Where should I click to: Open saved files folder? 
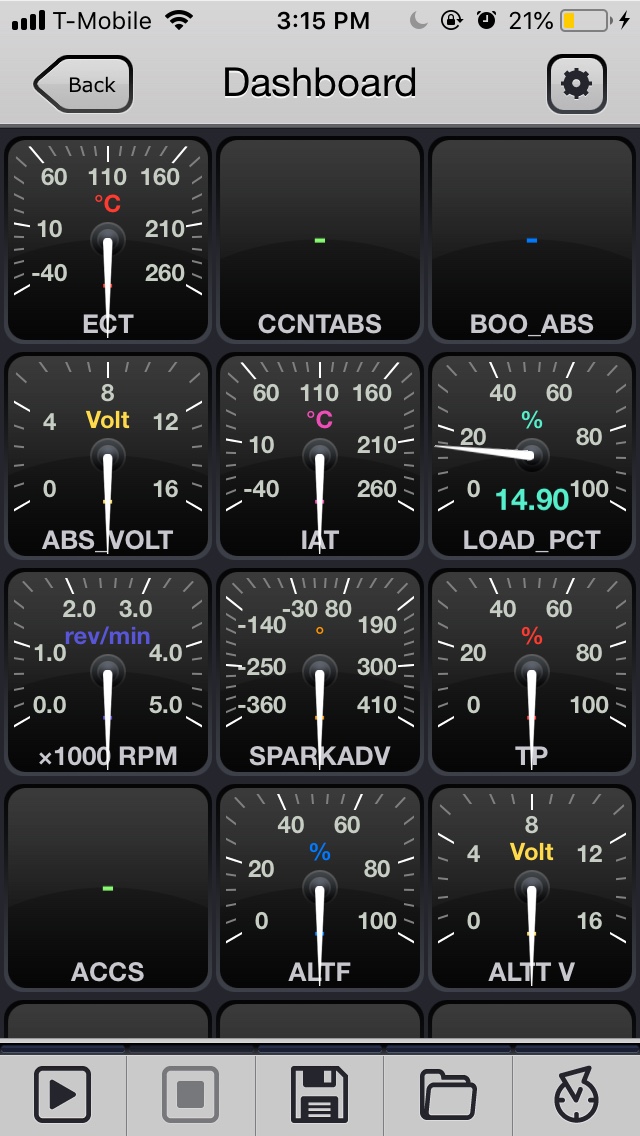(x=448, y=1095)
